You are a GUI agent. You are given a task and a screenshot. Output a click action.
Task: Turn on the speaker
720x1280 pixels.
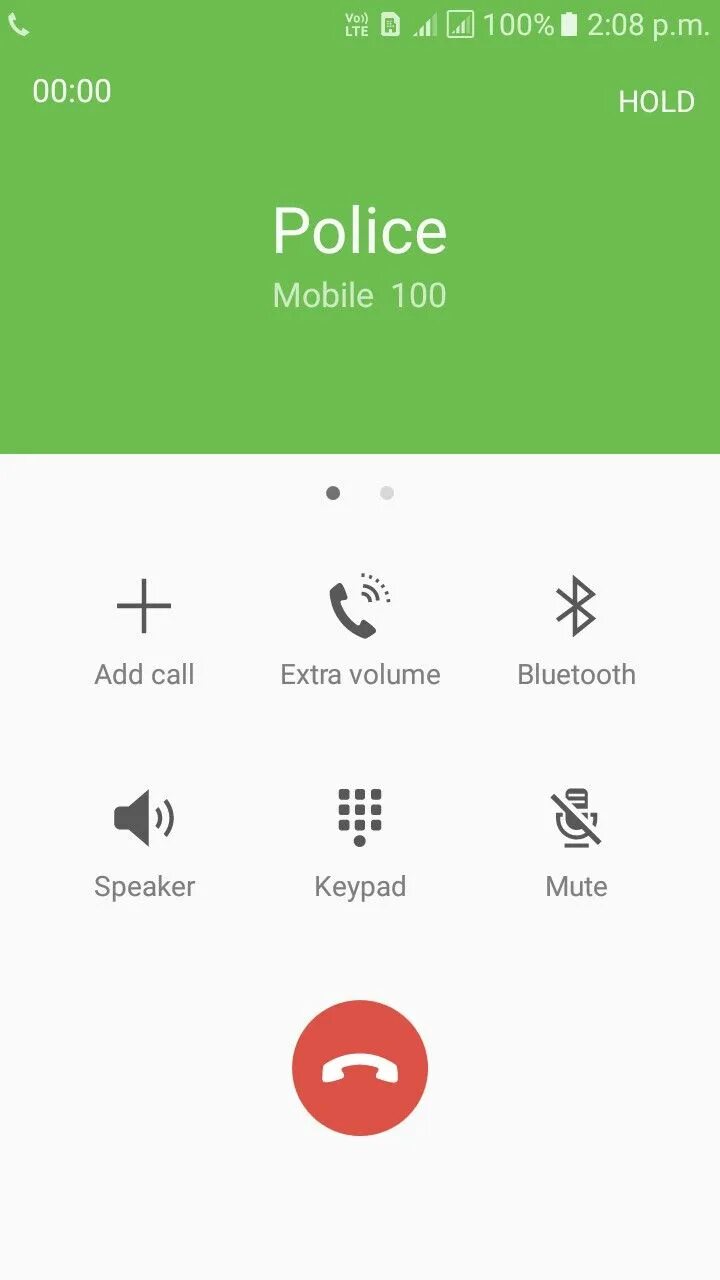144,844
